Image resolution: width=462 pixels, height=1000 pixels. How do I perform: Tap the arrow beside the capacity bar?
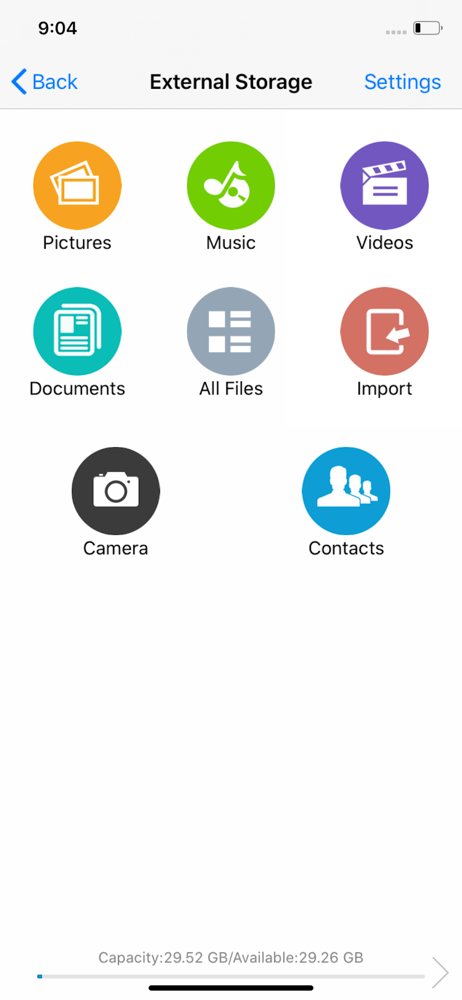pyautogui.click(x=440, y=972)
